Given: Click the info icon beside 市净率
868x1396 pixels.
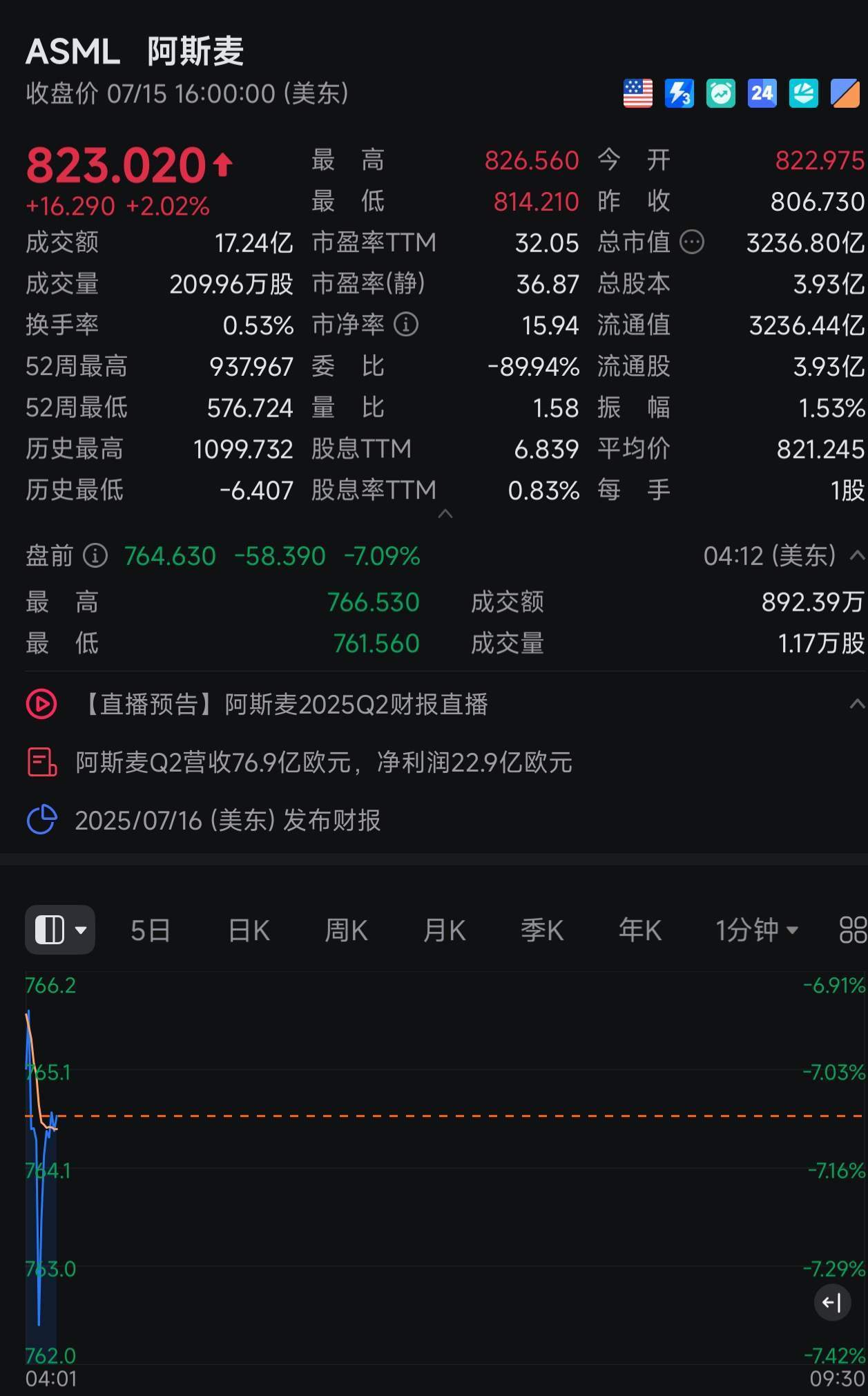Looking at the screenshot, I should (407, 325).
